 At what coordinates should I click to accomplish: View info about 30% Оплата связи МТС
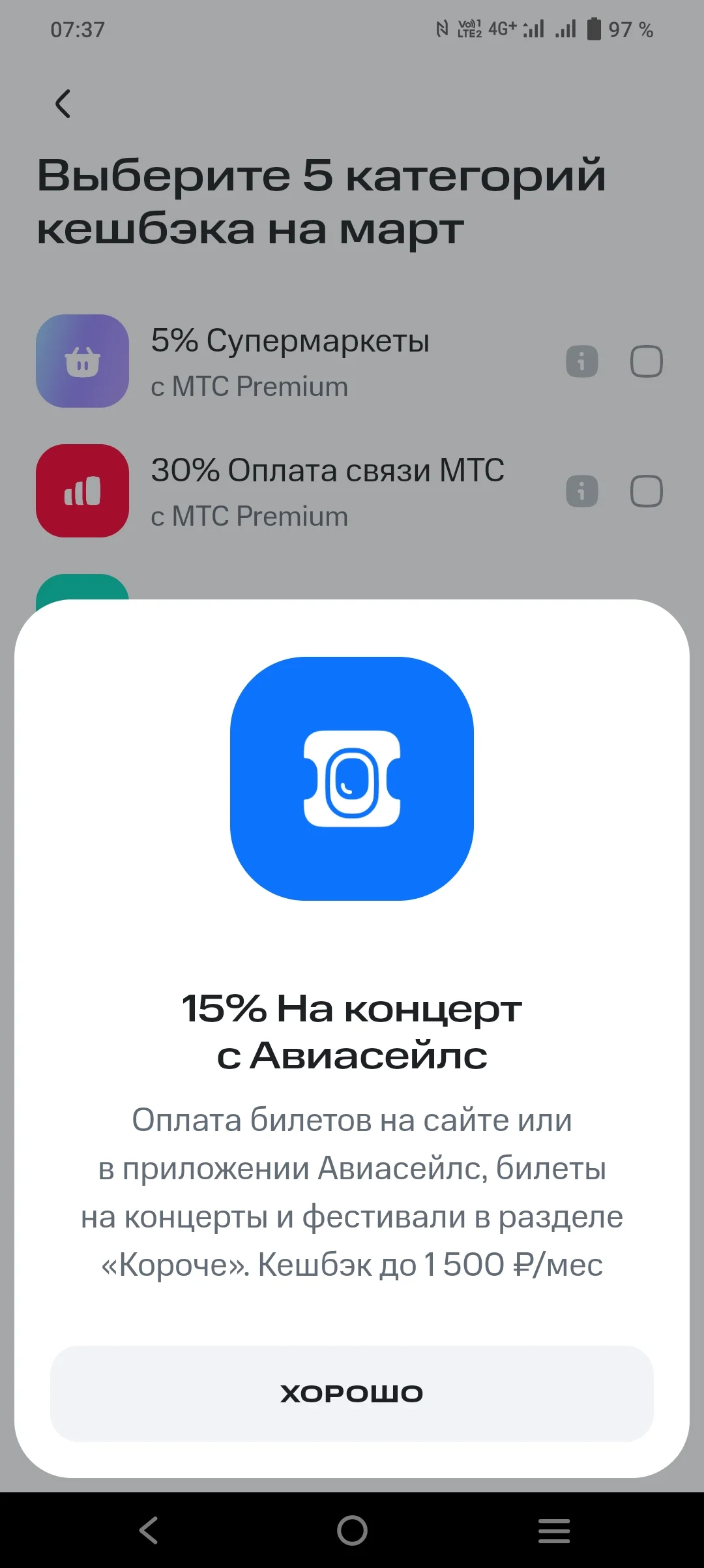[582, 491]
